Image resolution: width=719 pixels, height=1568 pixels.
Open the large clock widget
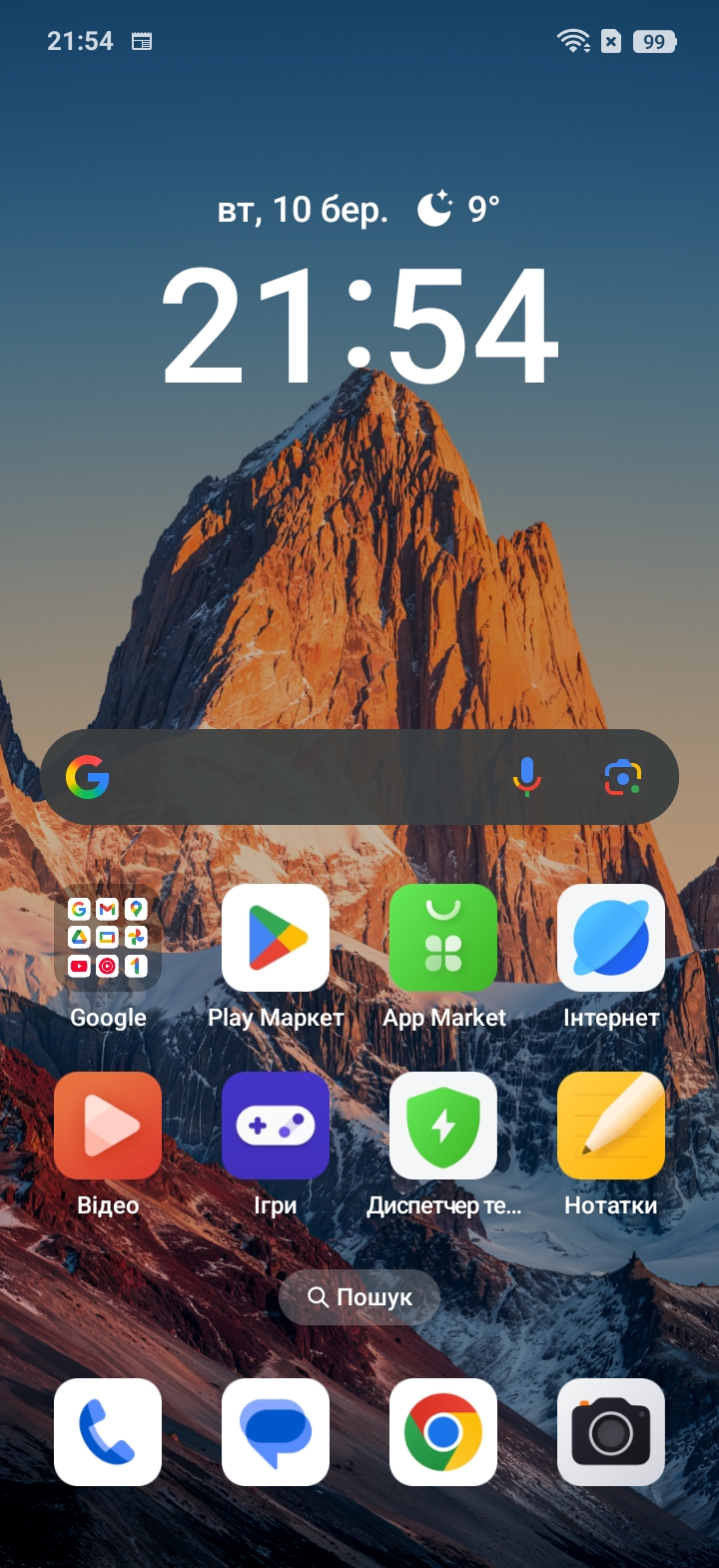(x=359, y=326)
